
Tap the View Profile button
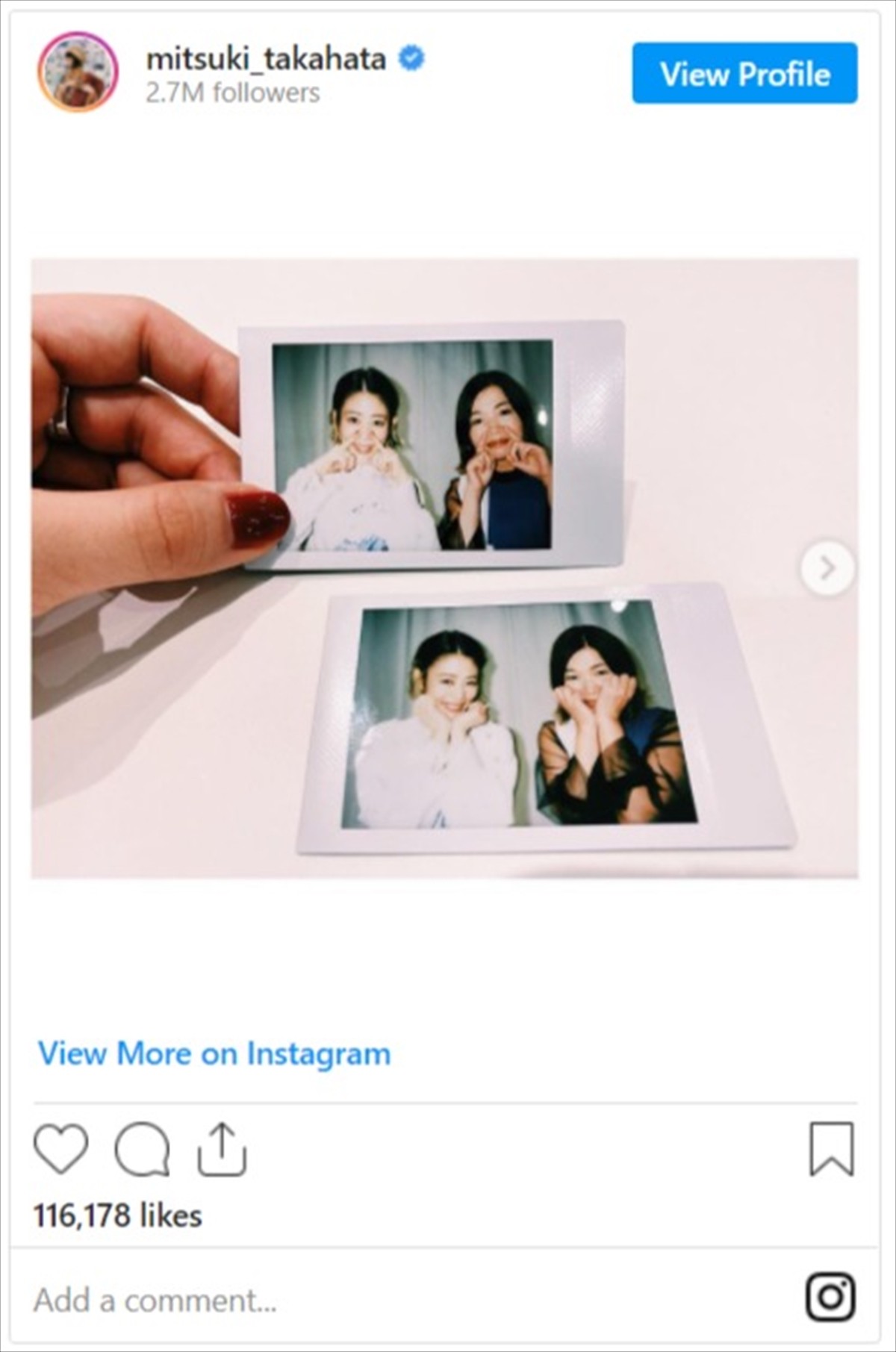pos(744,73)
